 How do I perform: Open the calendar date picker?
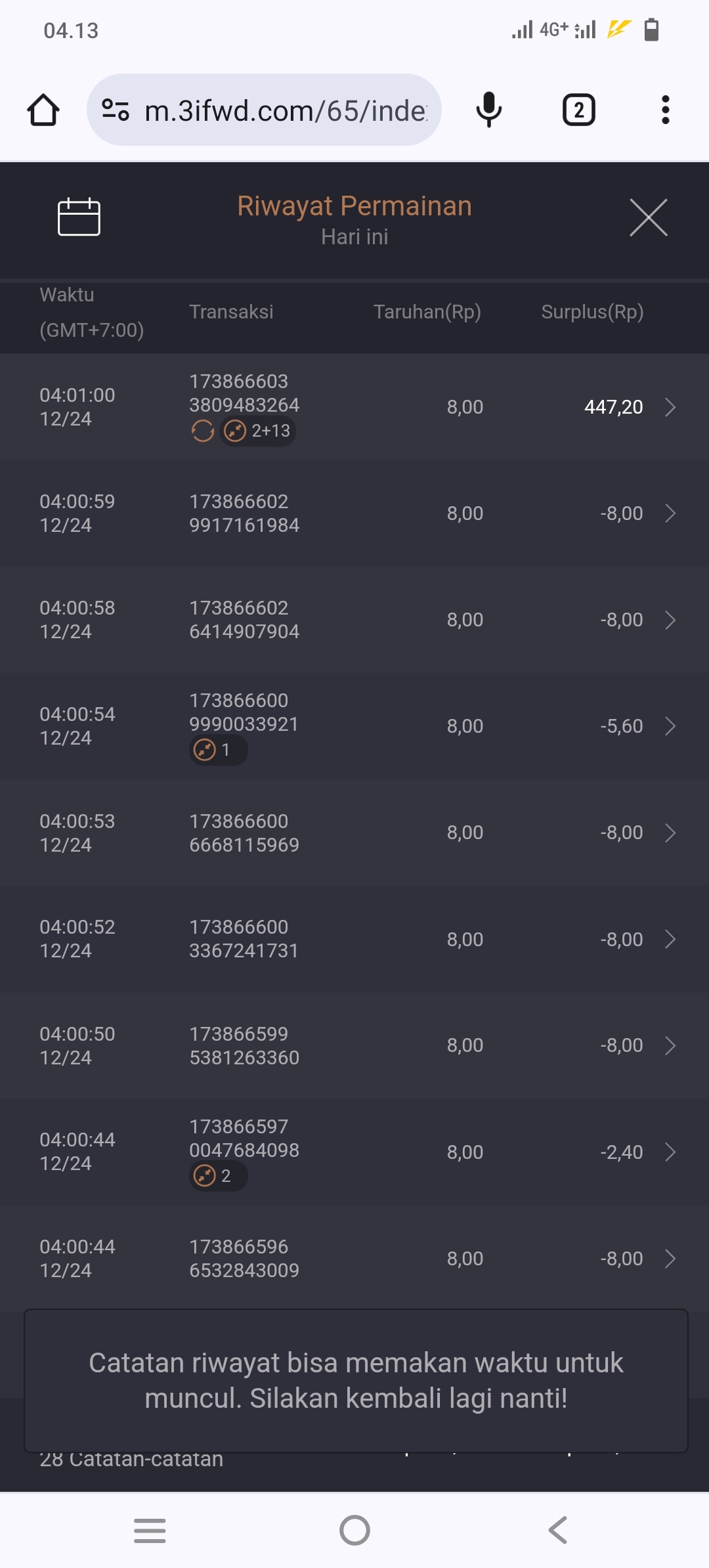tap(79, 217)
